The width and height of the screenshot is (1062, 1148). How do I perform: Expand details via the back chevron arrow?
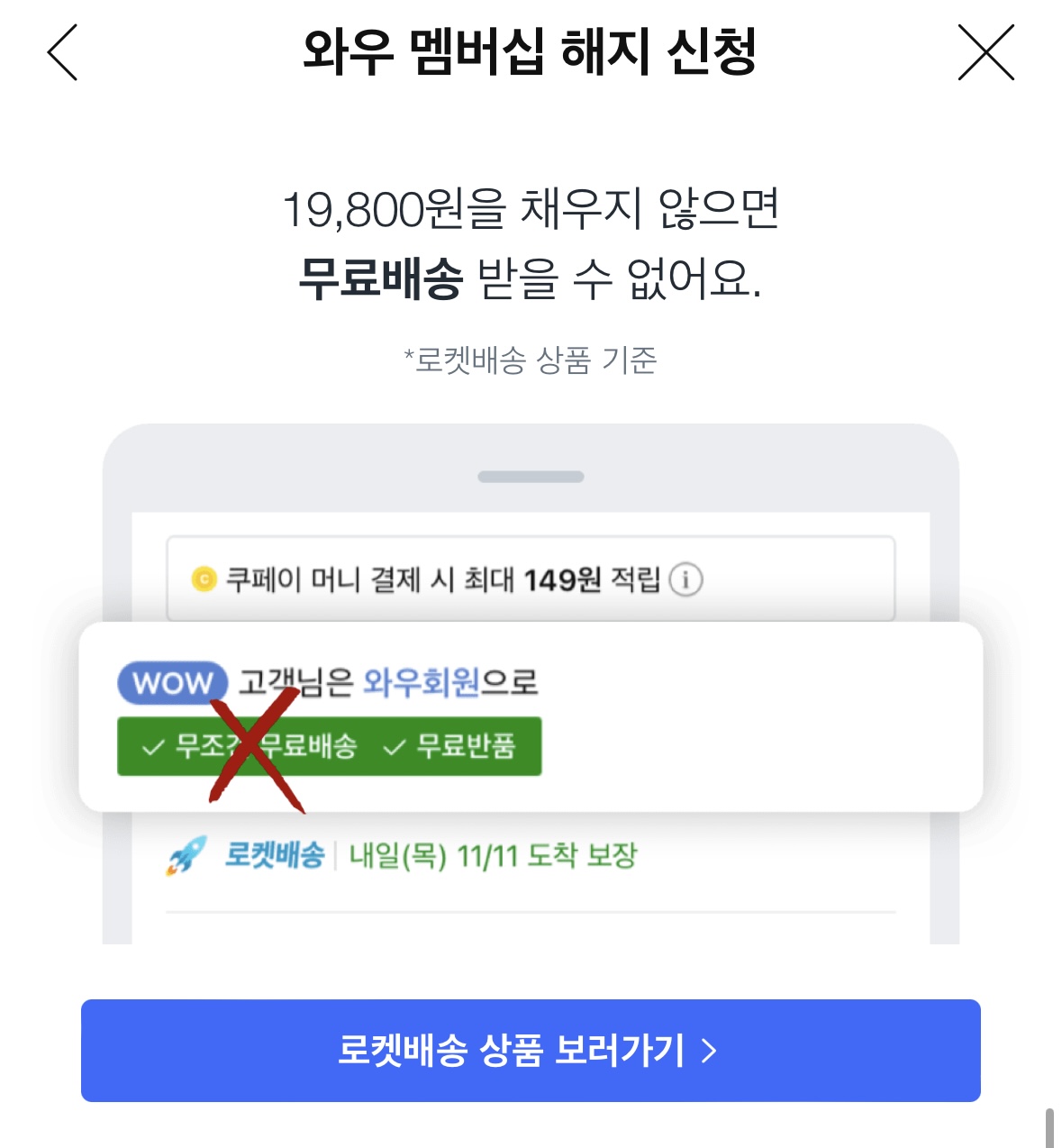click(x=59, y=52)
